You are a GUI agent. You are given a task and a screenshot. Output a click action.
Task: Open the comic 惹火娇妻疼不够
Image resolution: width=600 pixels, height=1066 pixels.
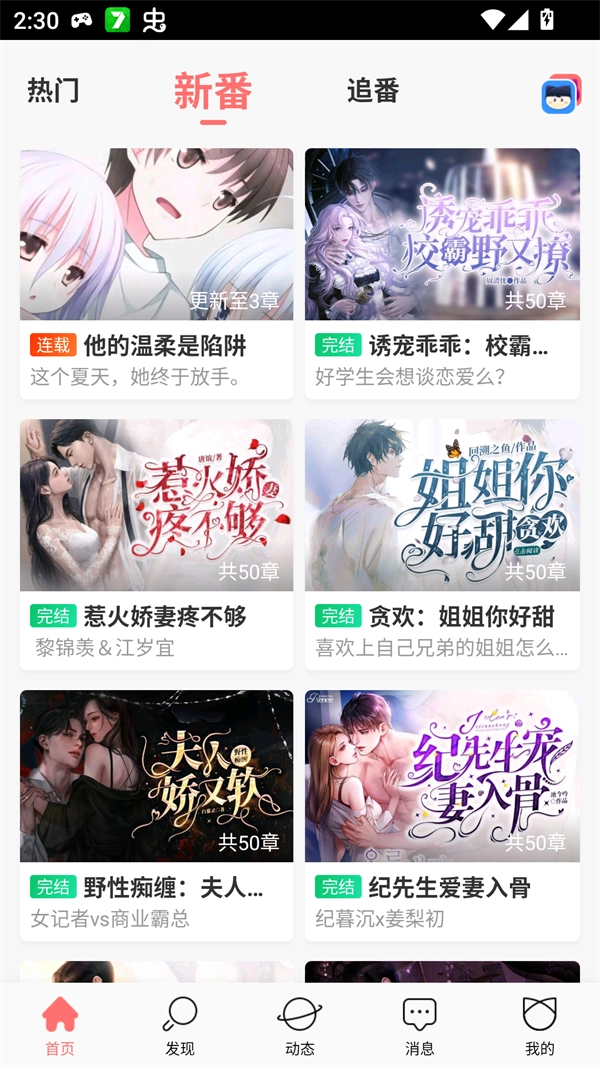tap(156, 543)
